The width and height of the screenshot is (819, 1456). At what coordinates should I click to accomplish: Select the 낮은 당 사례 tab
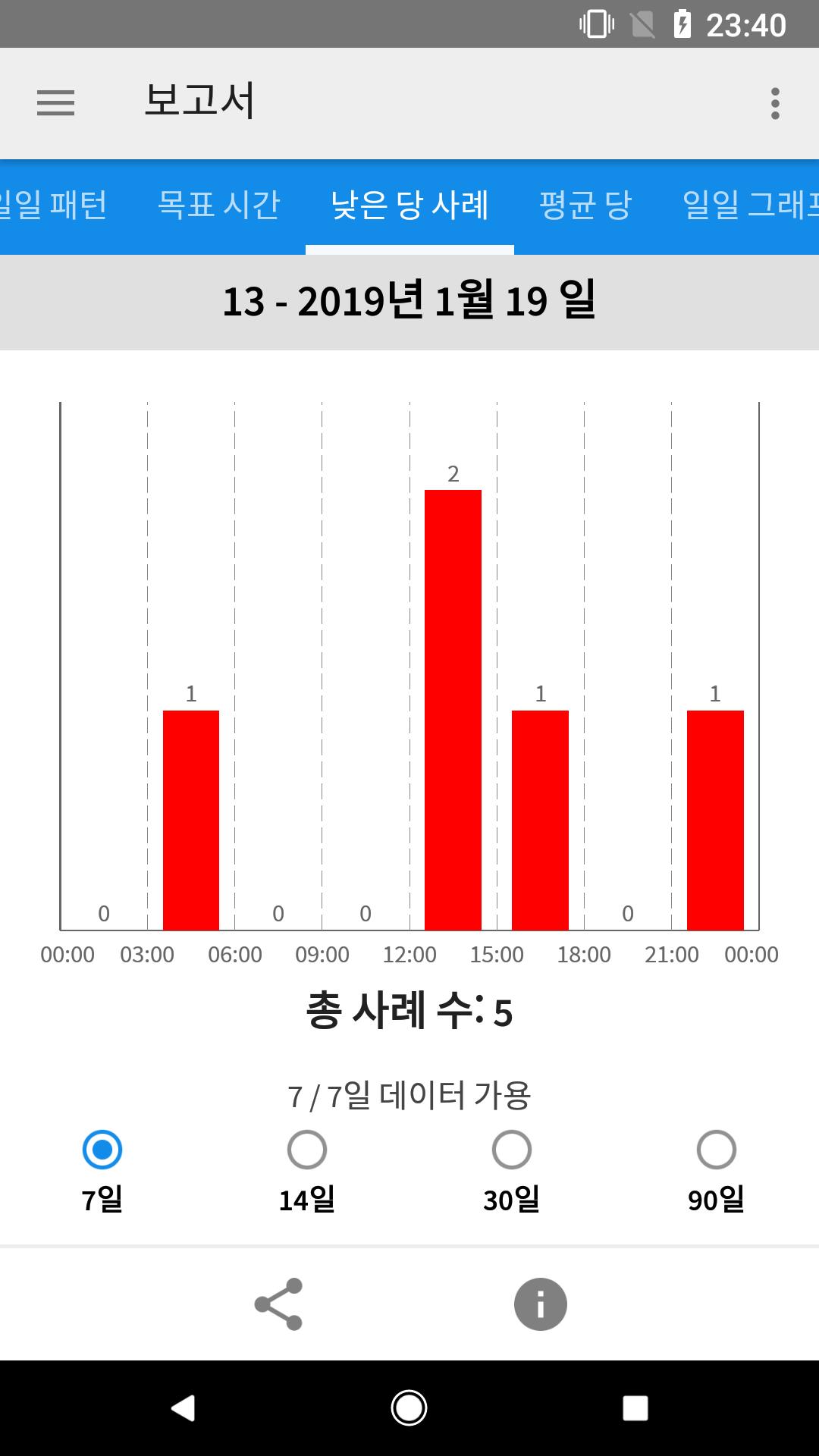[x=409, y=206]
